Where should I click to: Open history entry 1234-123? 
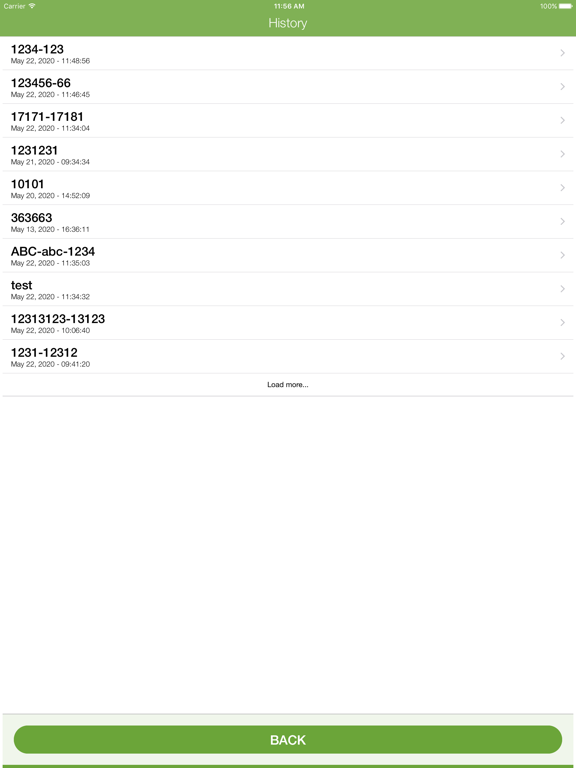tap(288, 53)
